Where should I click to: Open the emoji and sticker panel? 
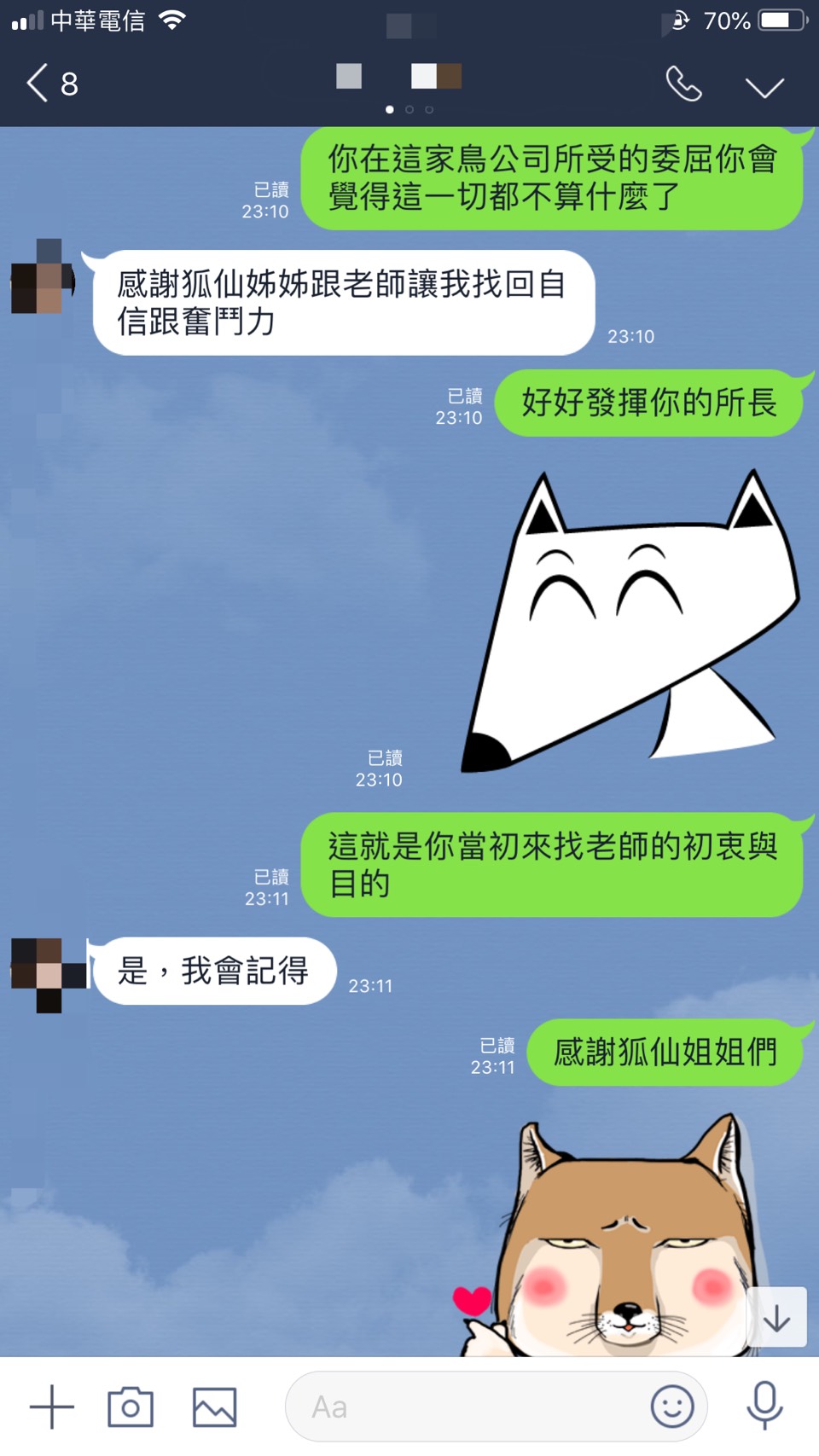tap(672, 1407)
